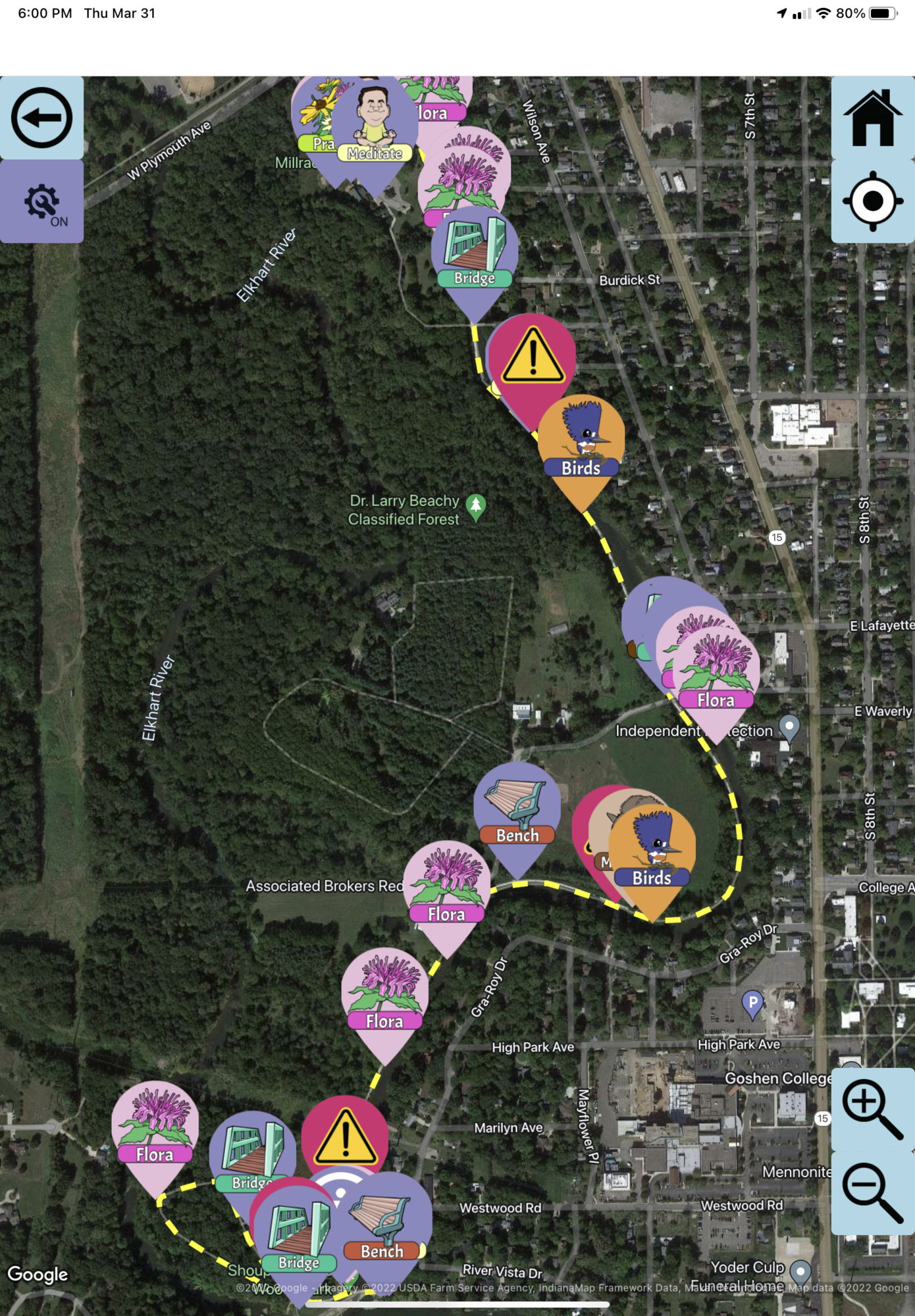Tap the Birds marker below the warning sign
915x1316 pixels.
581,438
